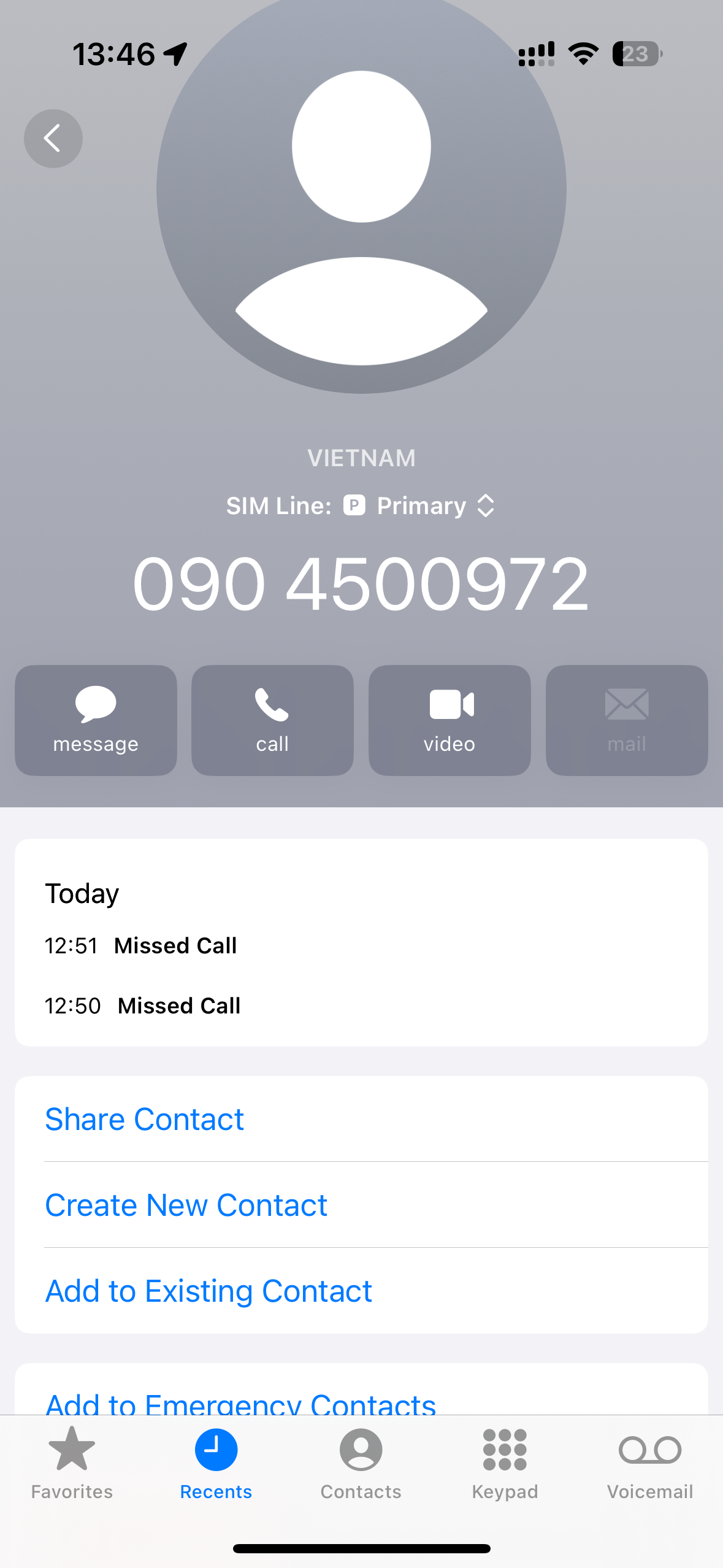This screenshot has width=723, height=1568.
Task: Switch to the Voicemail tab
Action: pos(649,1463)
